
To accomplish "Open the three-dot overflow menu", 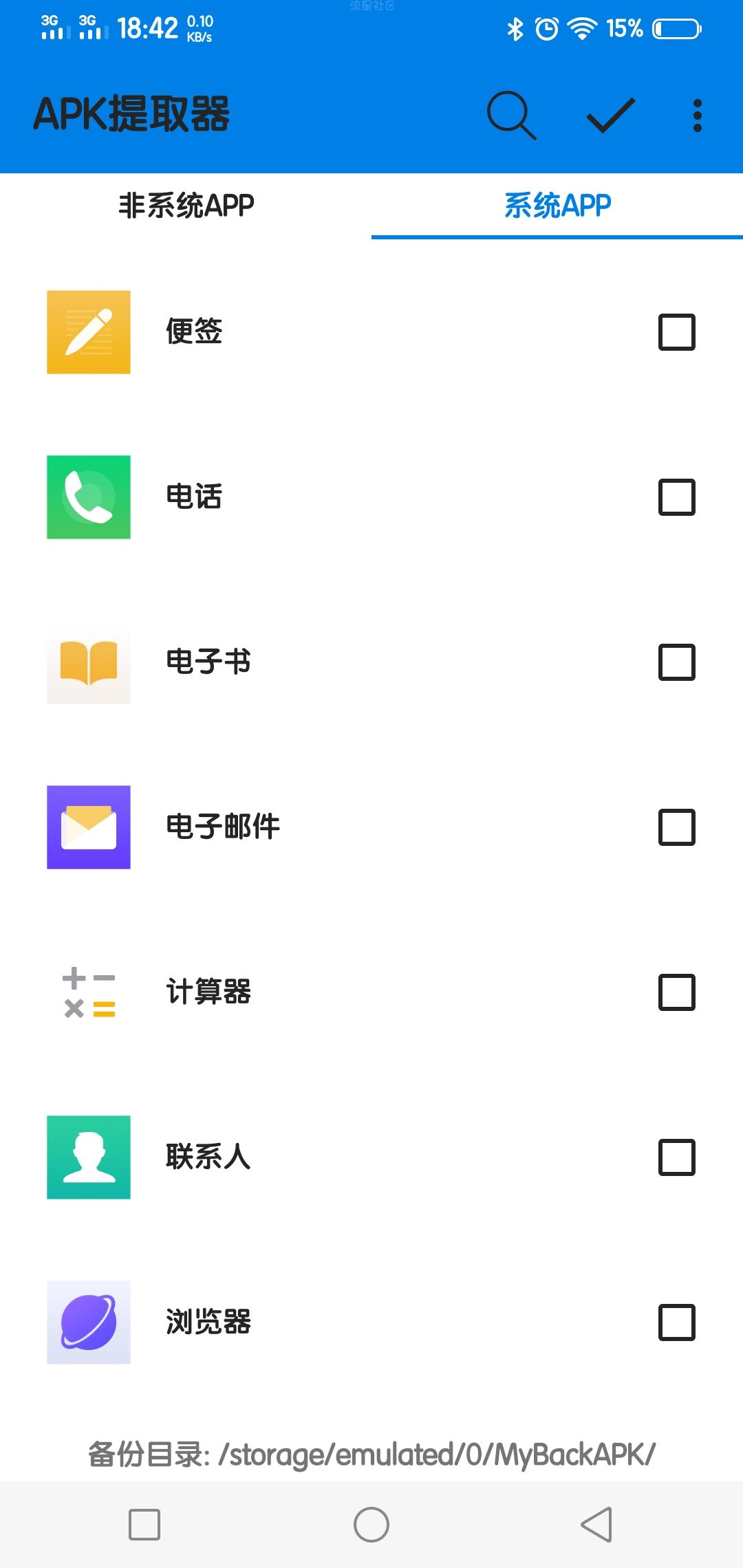I will pos(698,116).
